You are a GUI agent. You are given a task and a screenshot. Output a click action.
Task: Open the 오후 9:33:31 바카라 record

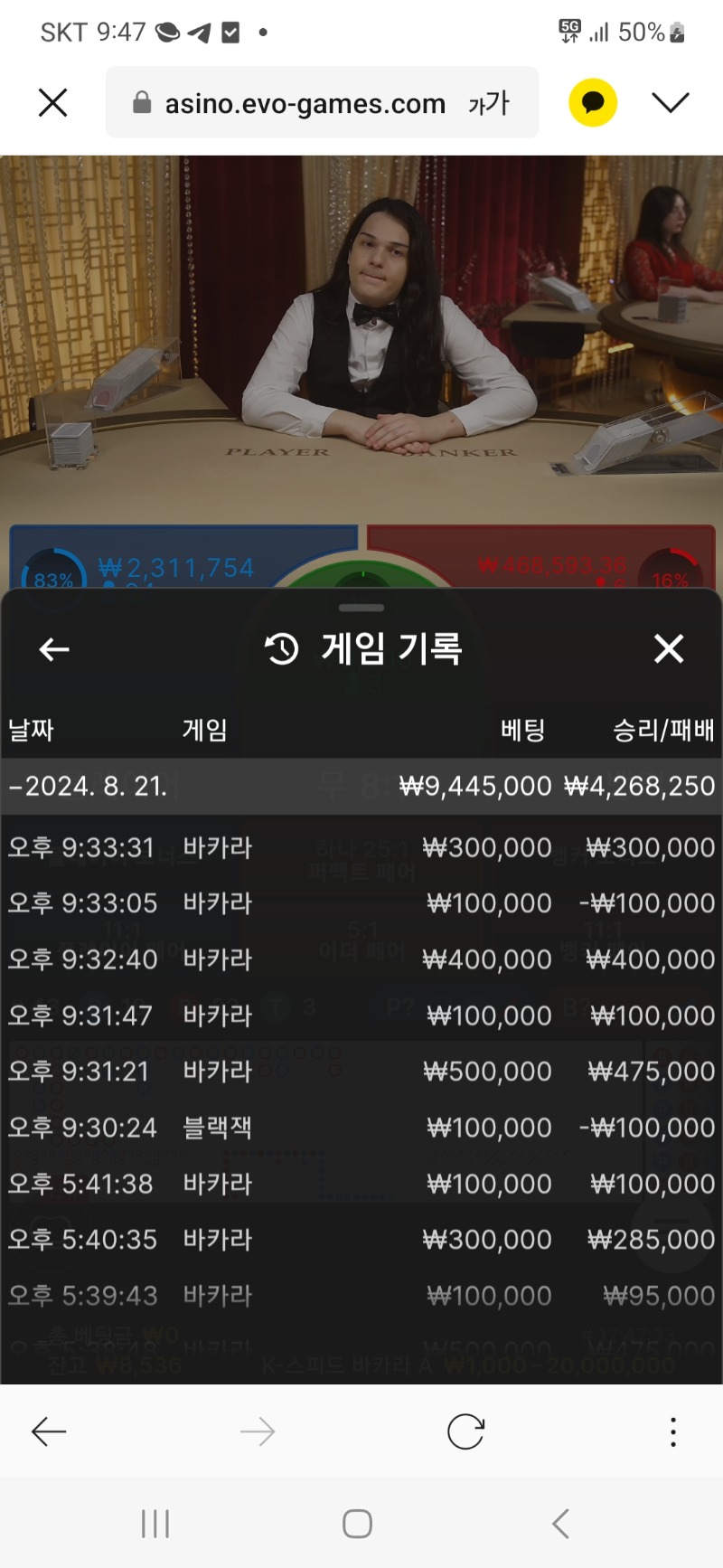[361, 847]
